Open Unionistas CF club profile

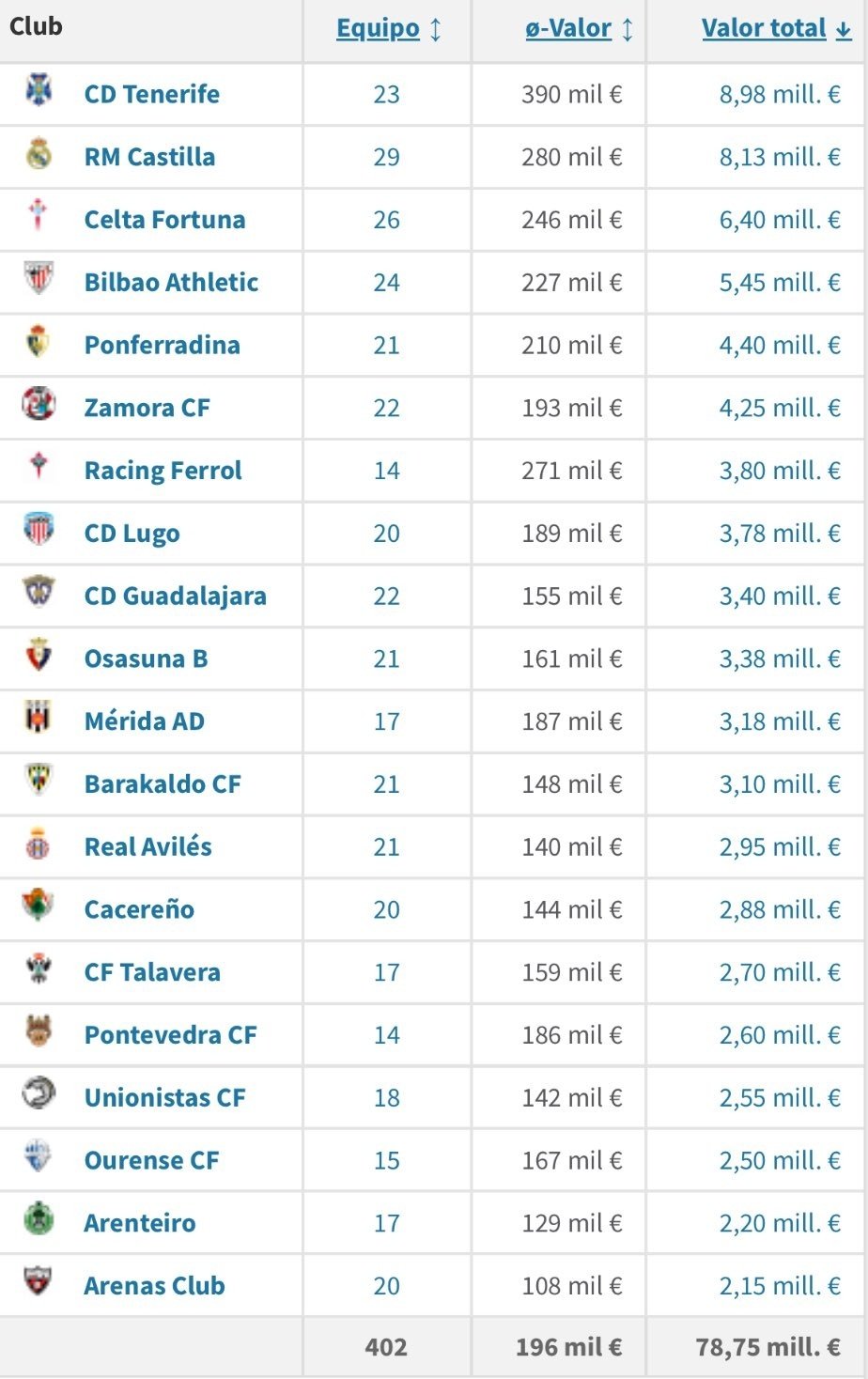[164, 1098]
